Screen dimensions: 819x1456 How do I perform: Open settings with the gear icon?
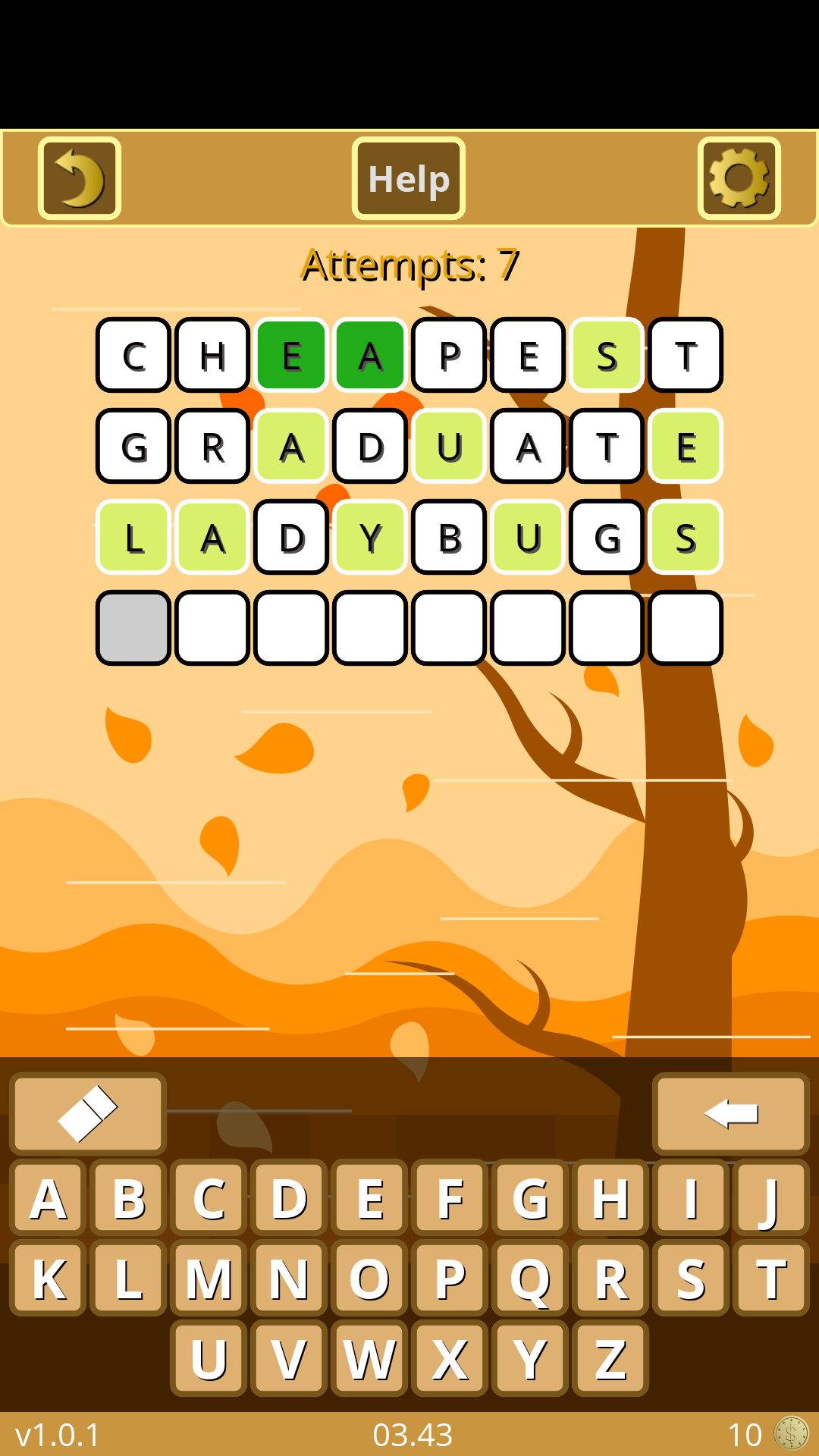tap(739, 179)
